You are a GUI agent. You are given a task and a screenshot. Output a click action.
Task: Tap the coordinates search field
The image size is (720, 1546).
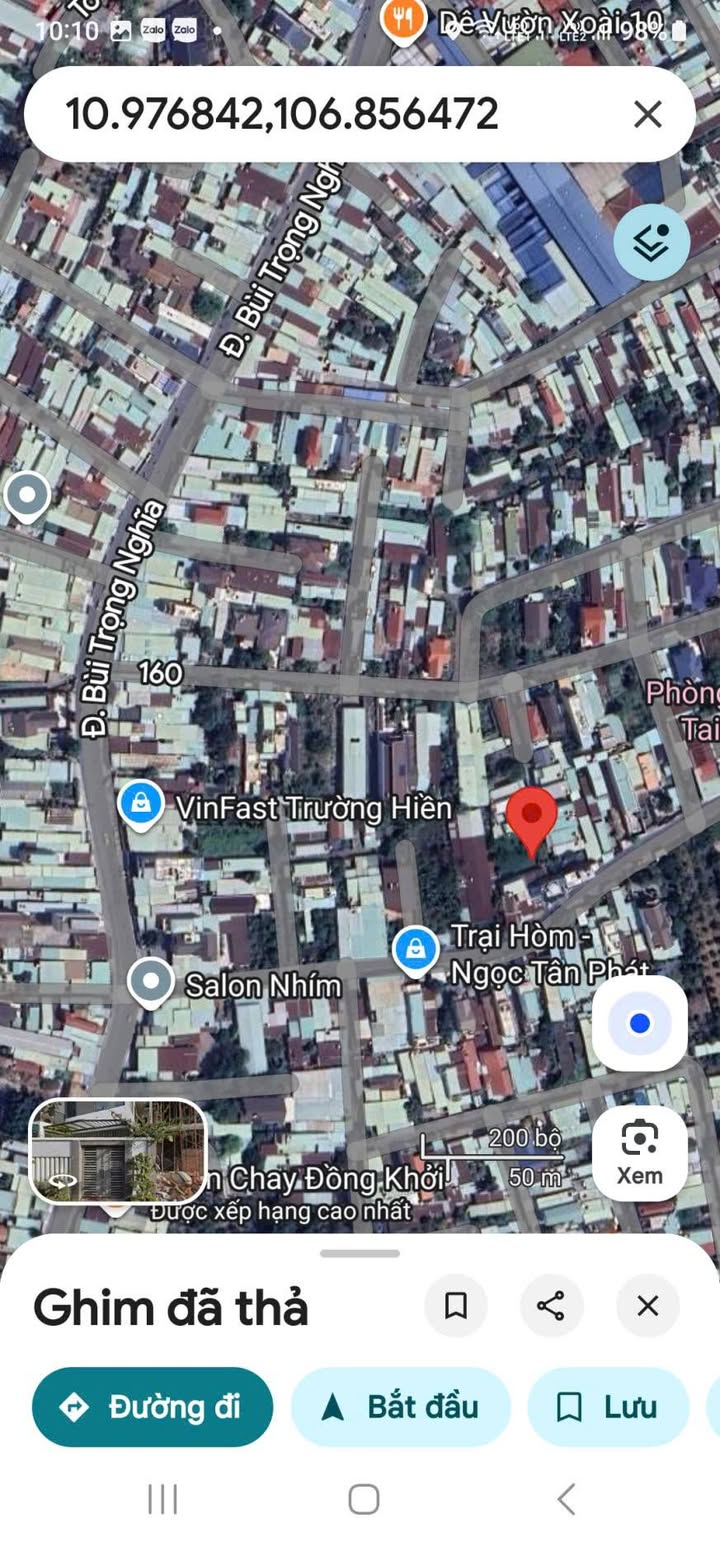(330, 114)
